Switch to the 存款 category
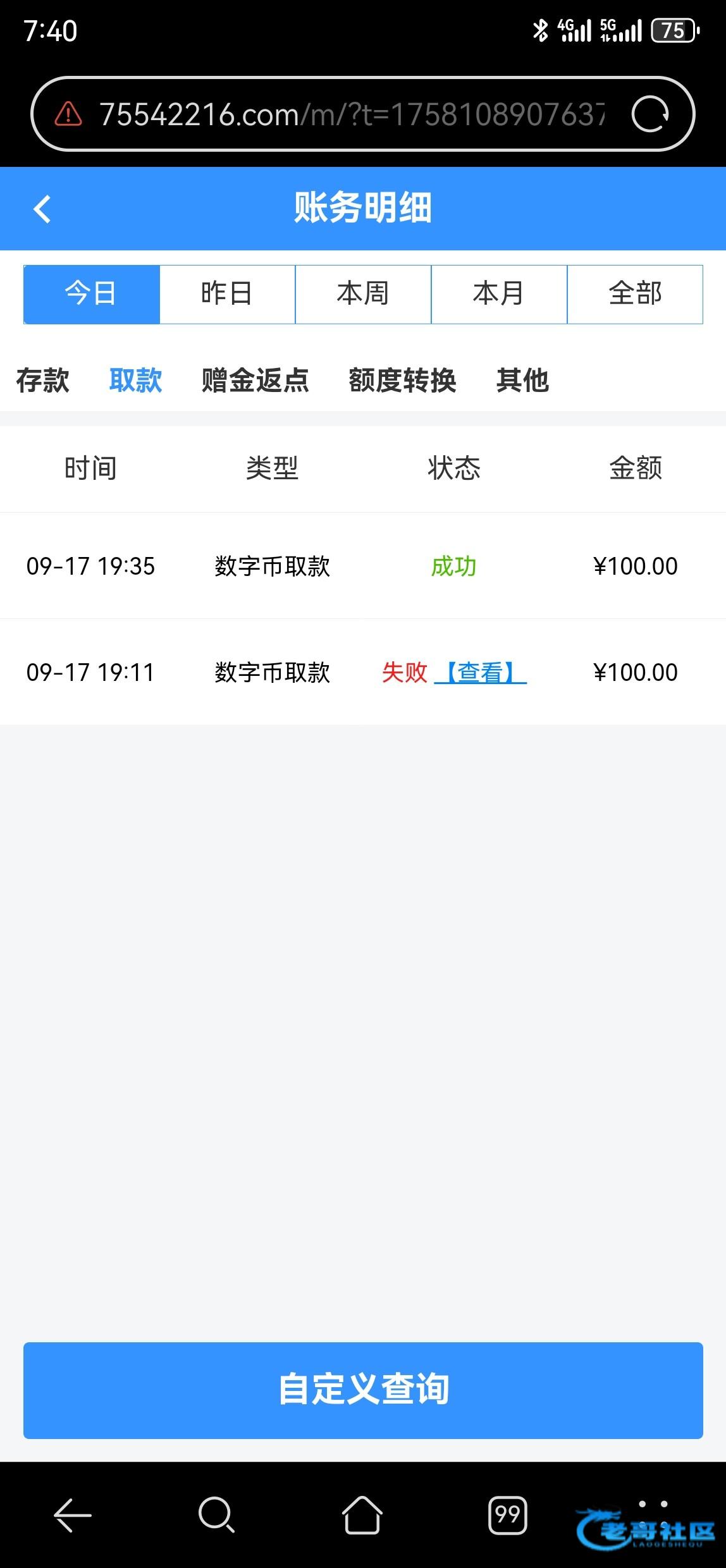The image size is (726, 1568). click(x=42, y=381)
